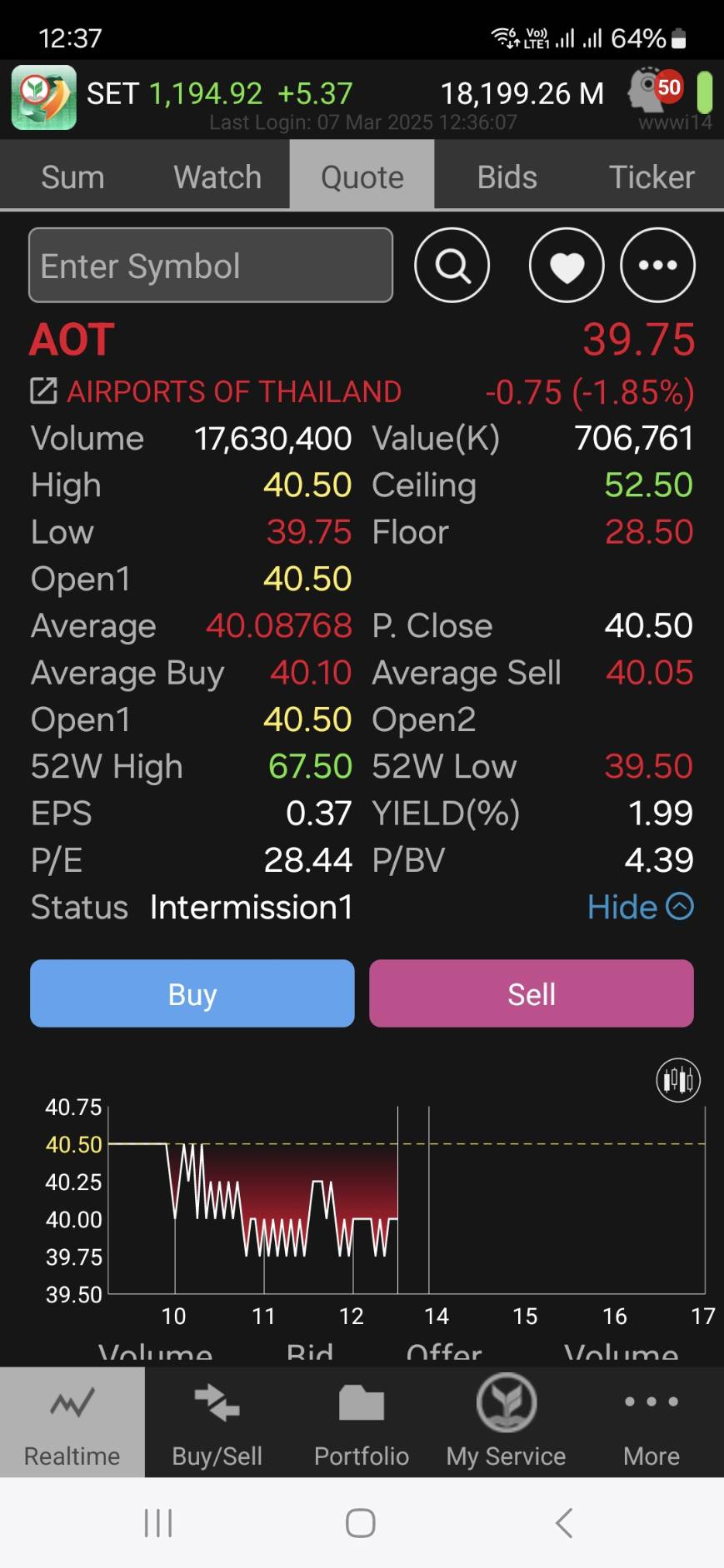The width and height of the screenshot is (724, 1568).
Task: Switch to the Sum tab
Action: tap(72, 177)
